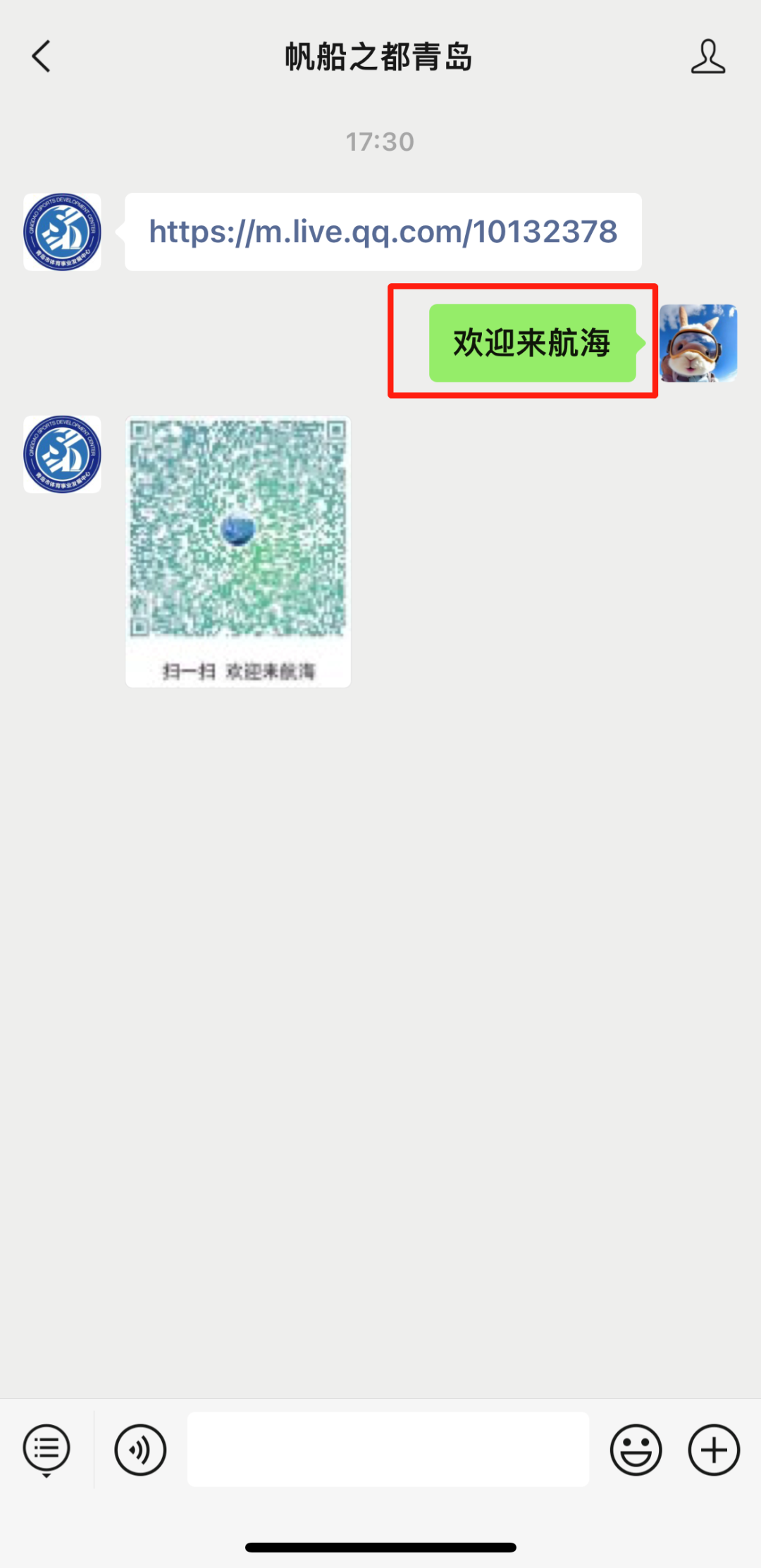Open the account profile icon
The image size is (761, 1568).
coord(707,56)
